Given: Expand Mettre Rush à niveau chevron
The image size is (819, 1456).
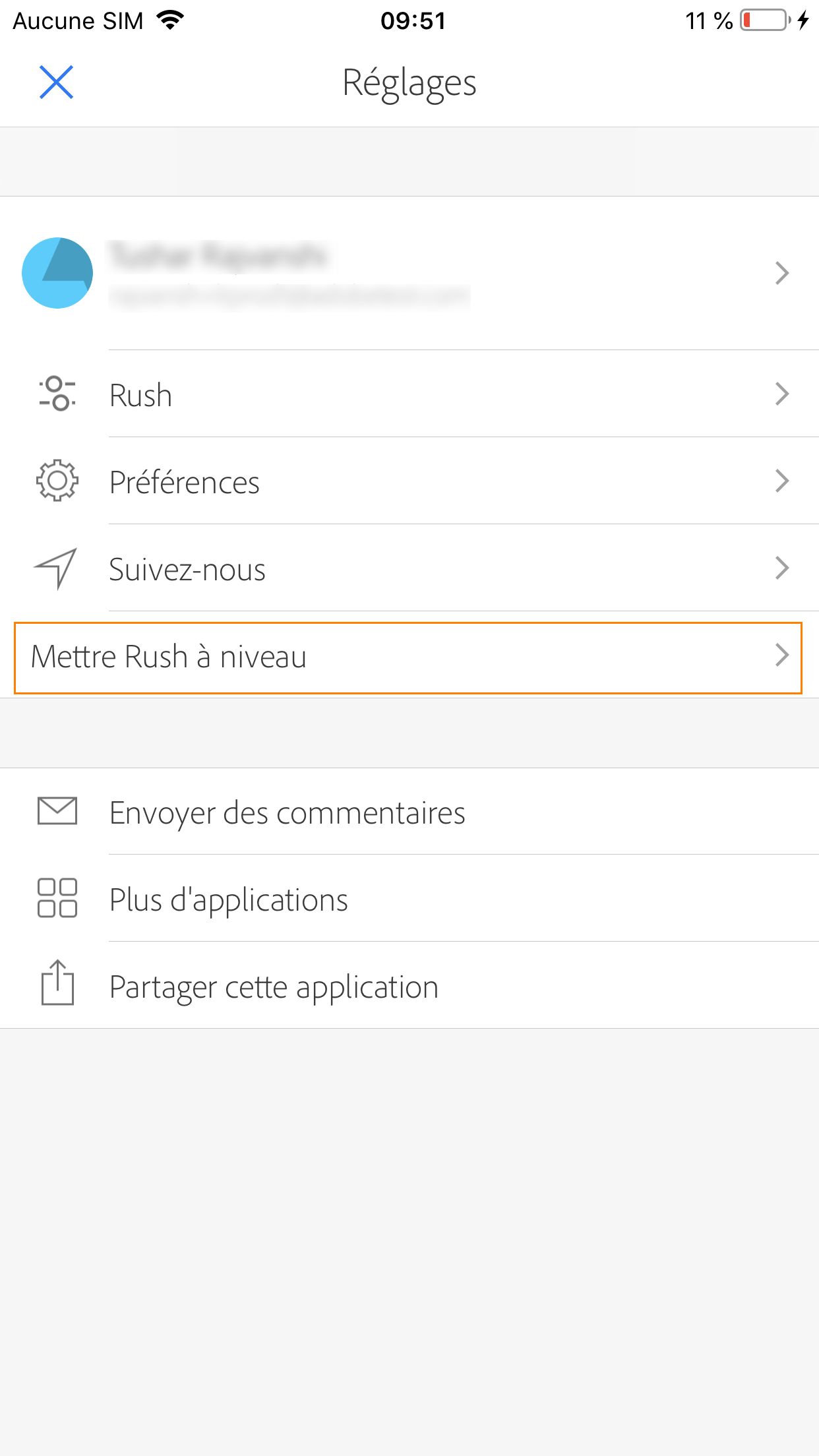Looking at the screenshot, I should point(782,656).
